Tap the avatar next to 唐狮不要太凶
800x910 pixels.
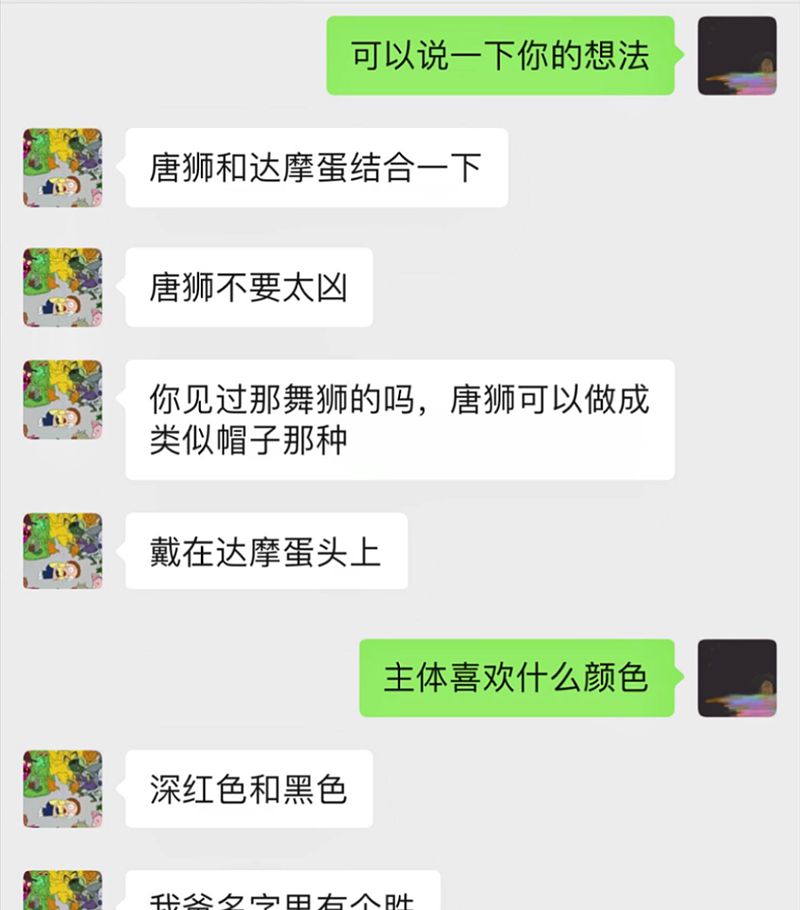[62, 288]
